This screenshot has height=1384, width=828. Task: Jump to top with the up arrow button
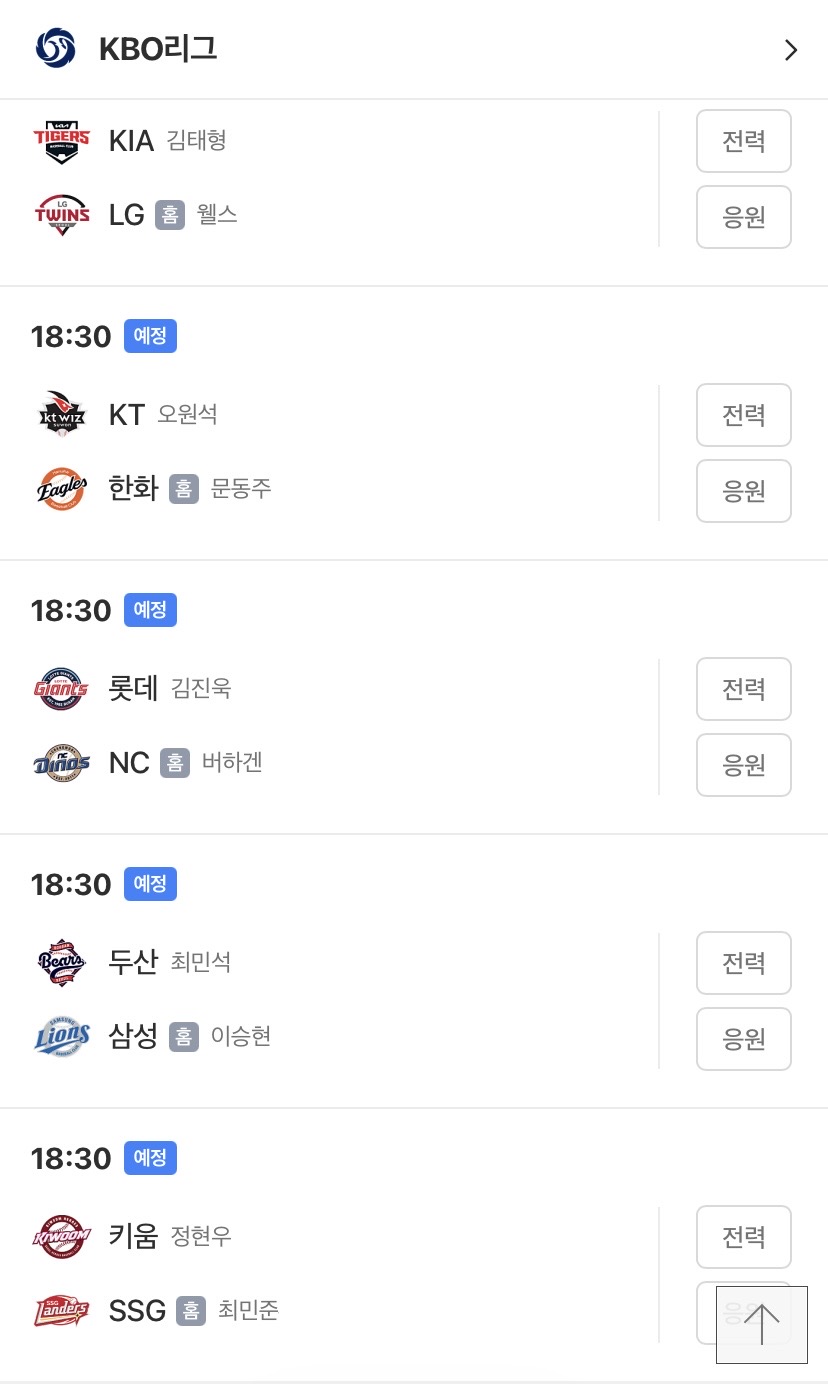click(x=761, y=1324)
